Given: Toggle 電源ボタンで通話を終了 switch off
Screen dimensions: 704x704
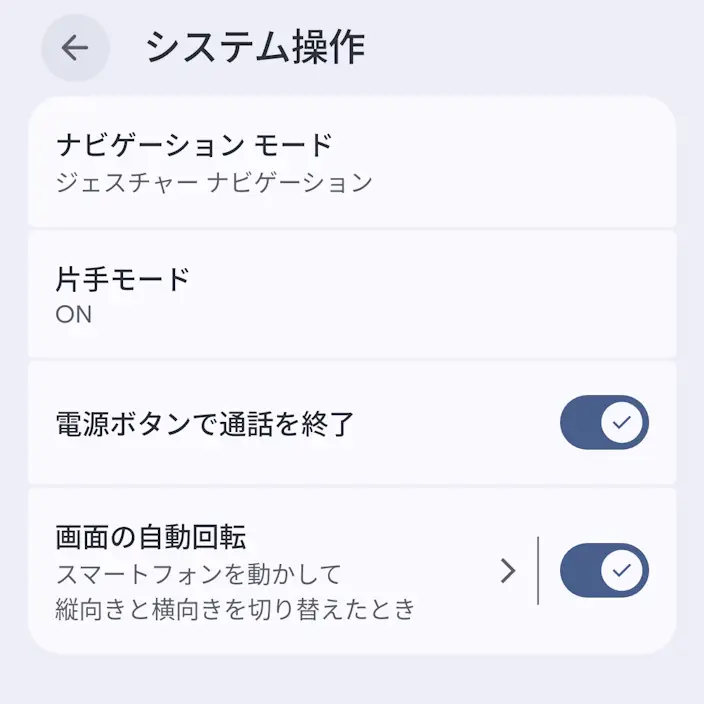Looking at the screenshot, I should pos(604,422).
